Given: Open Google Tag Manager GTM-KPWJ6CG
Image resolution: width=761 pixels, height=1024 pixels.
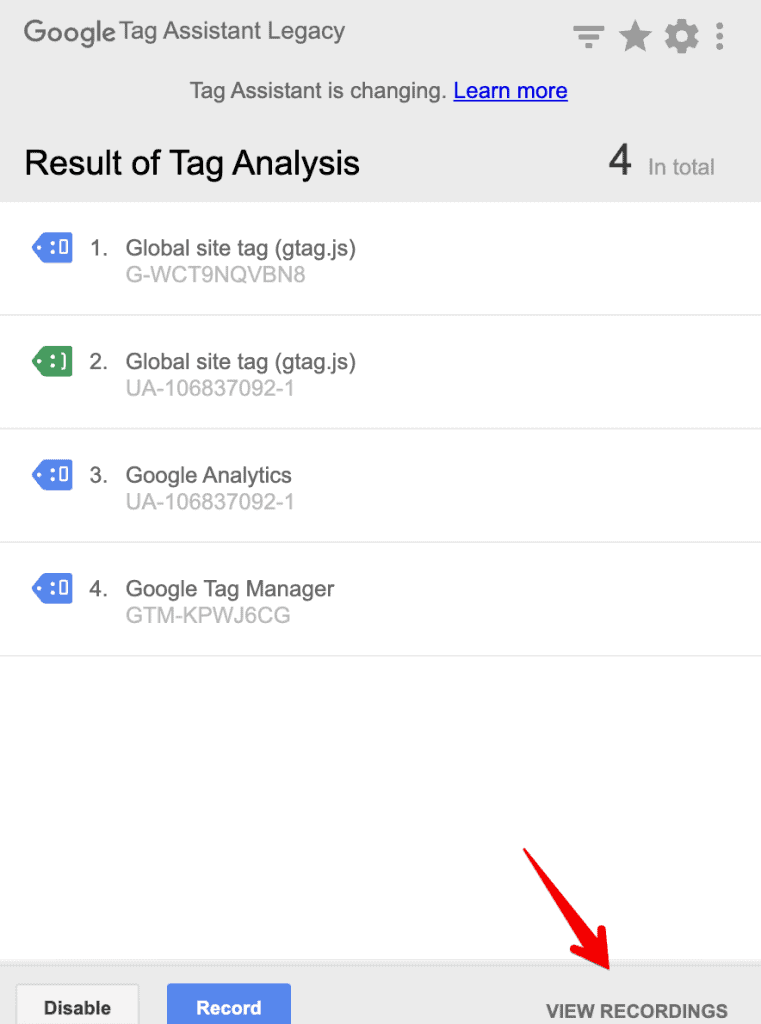Looking at the screenshot, I should (229, 600).
